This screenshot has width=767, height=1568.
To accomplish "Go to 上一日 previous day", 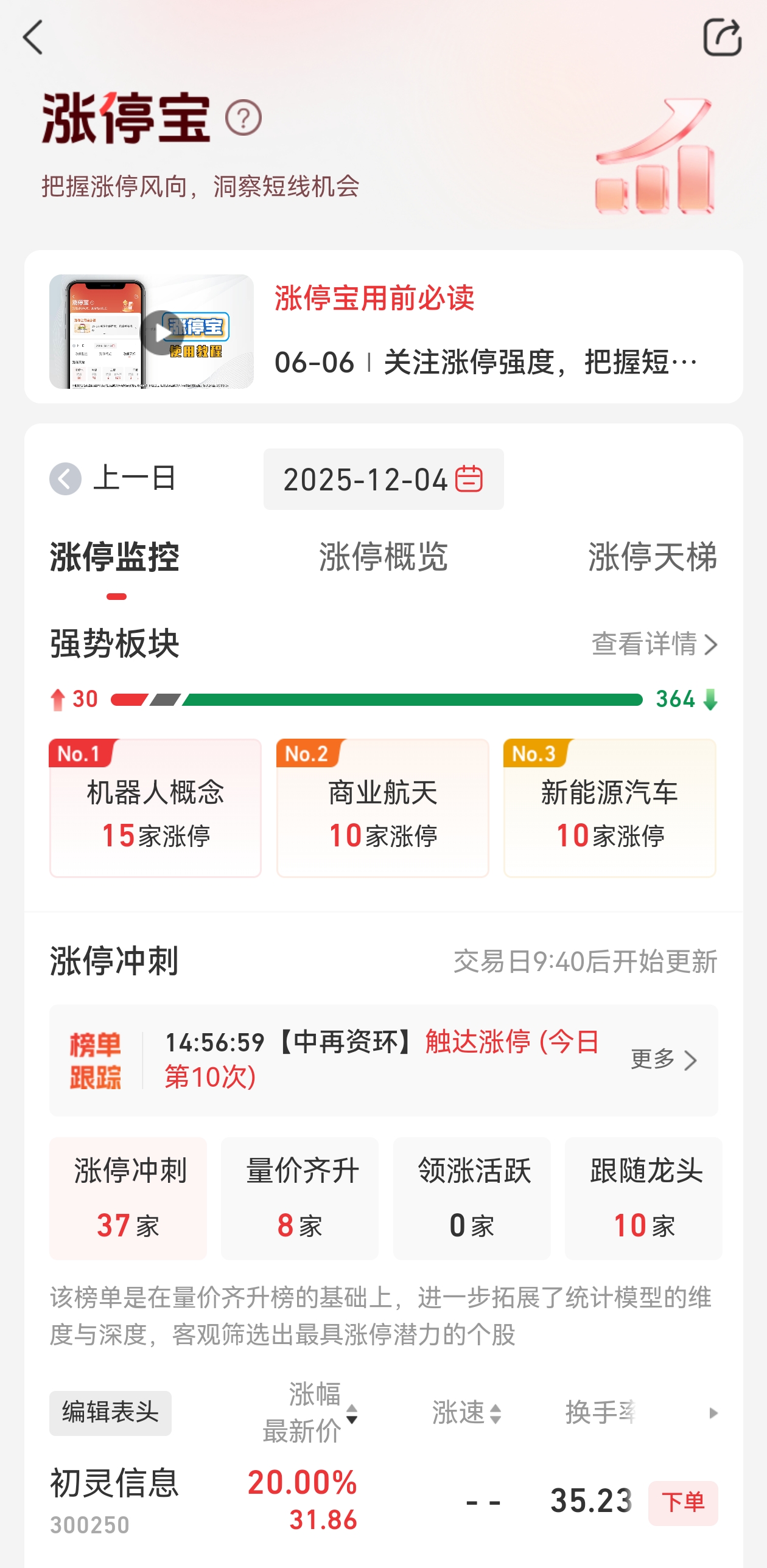I will [114, 478].
